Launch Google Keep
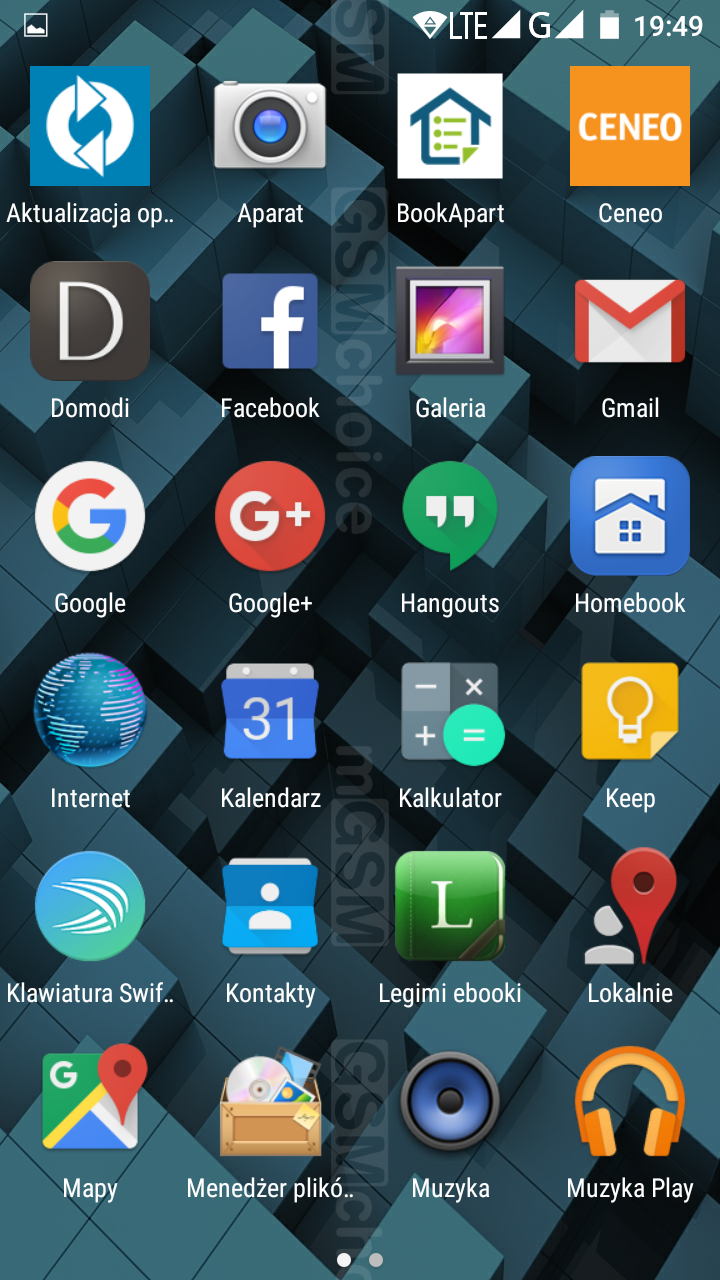The height and width of the screenshot is (1280, 720). (x=630, y=711)
